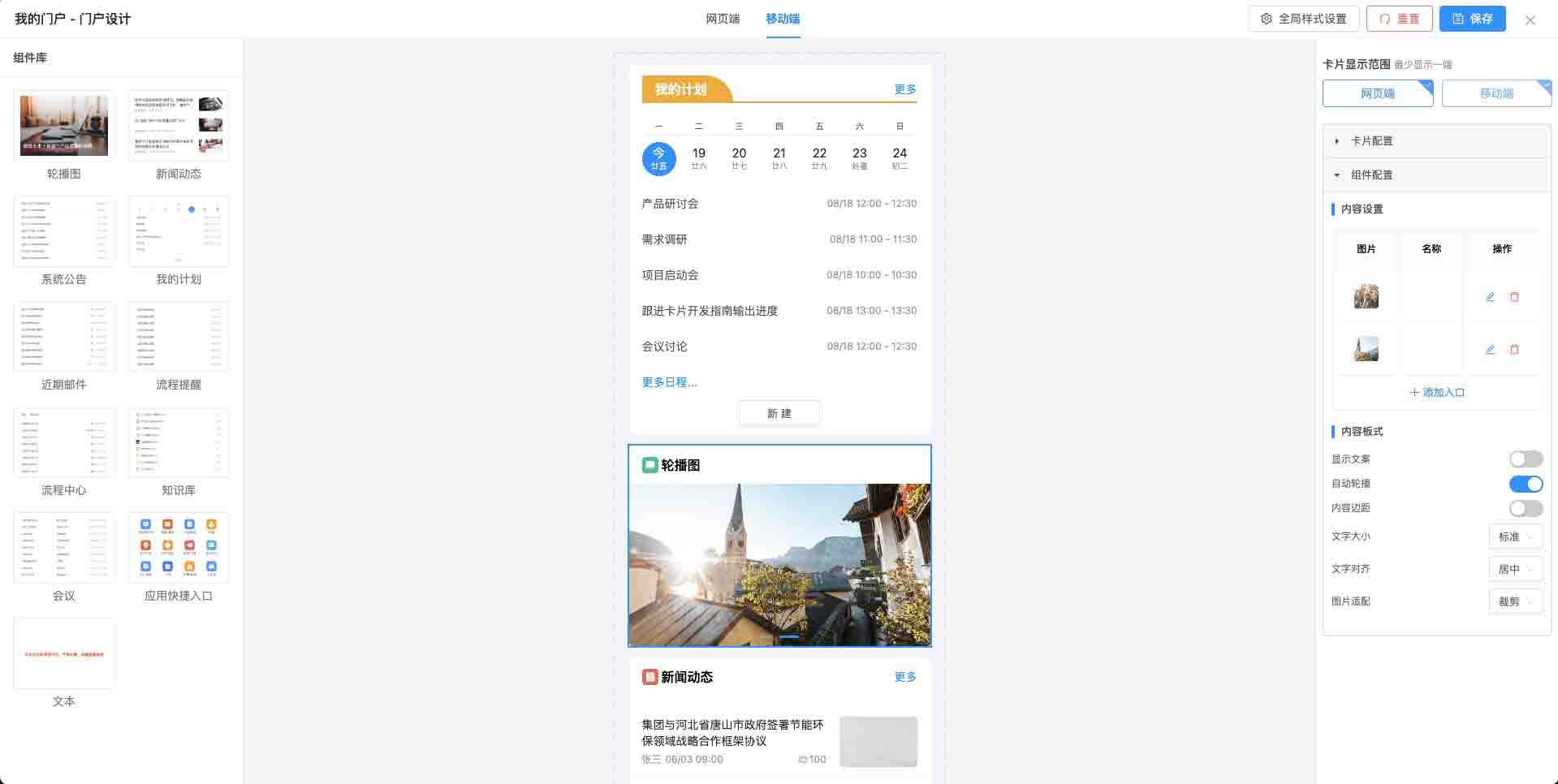Image resolution: width=1558 pixels, height=784 pixels.
Task: Close the portal designer
Action: point(1530,20)
